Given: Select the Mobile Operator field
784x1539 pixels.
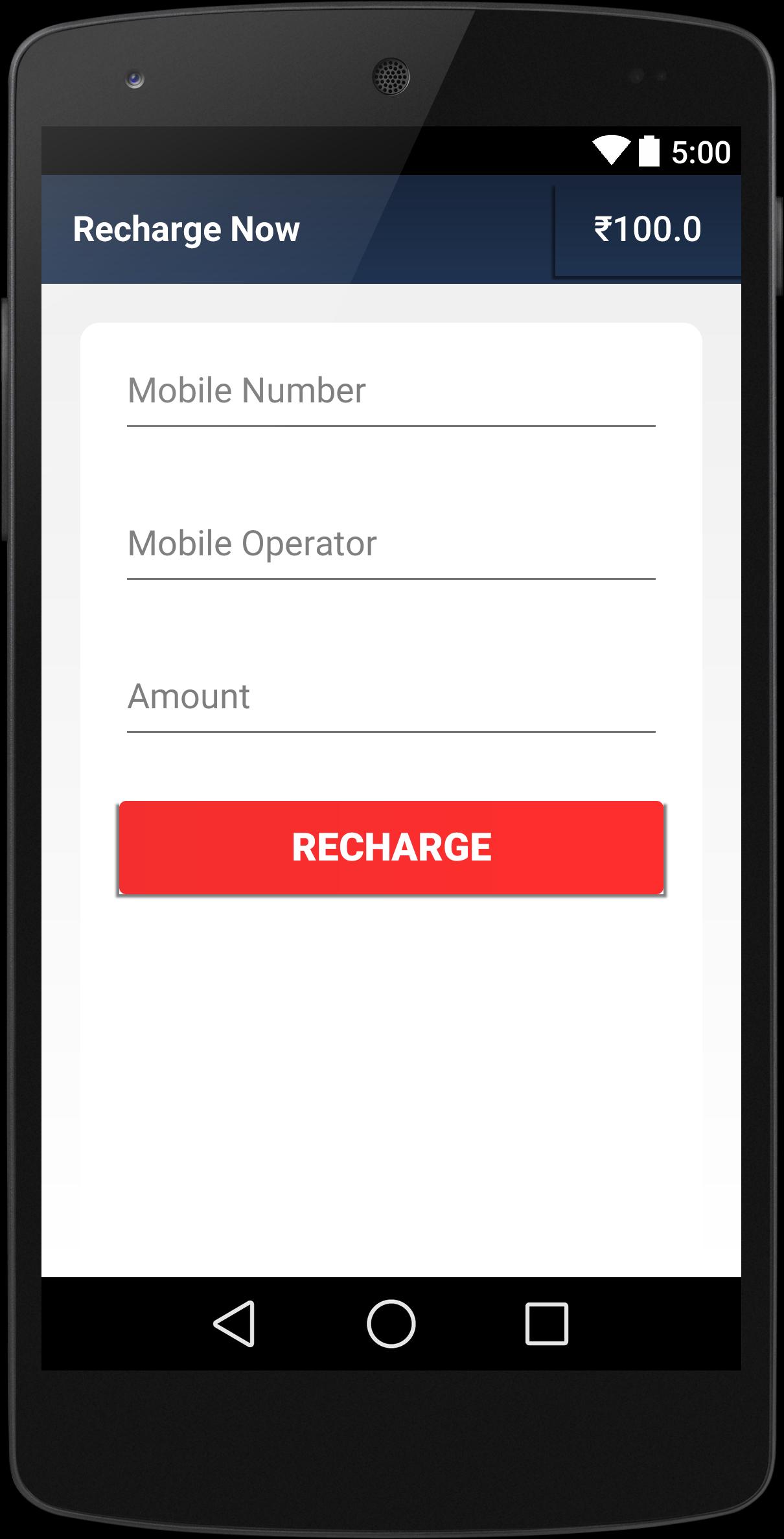Looking at the screenshot, I should (391, 544).
